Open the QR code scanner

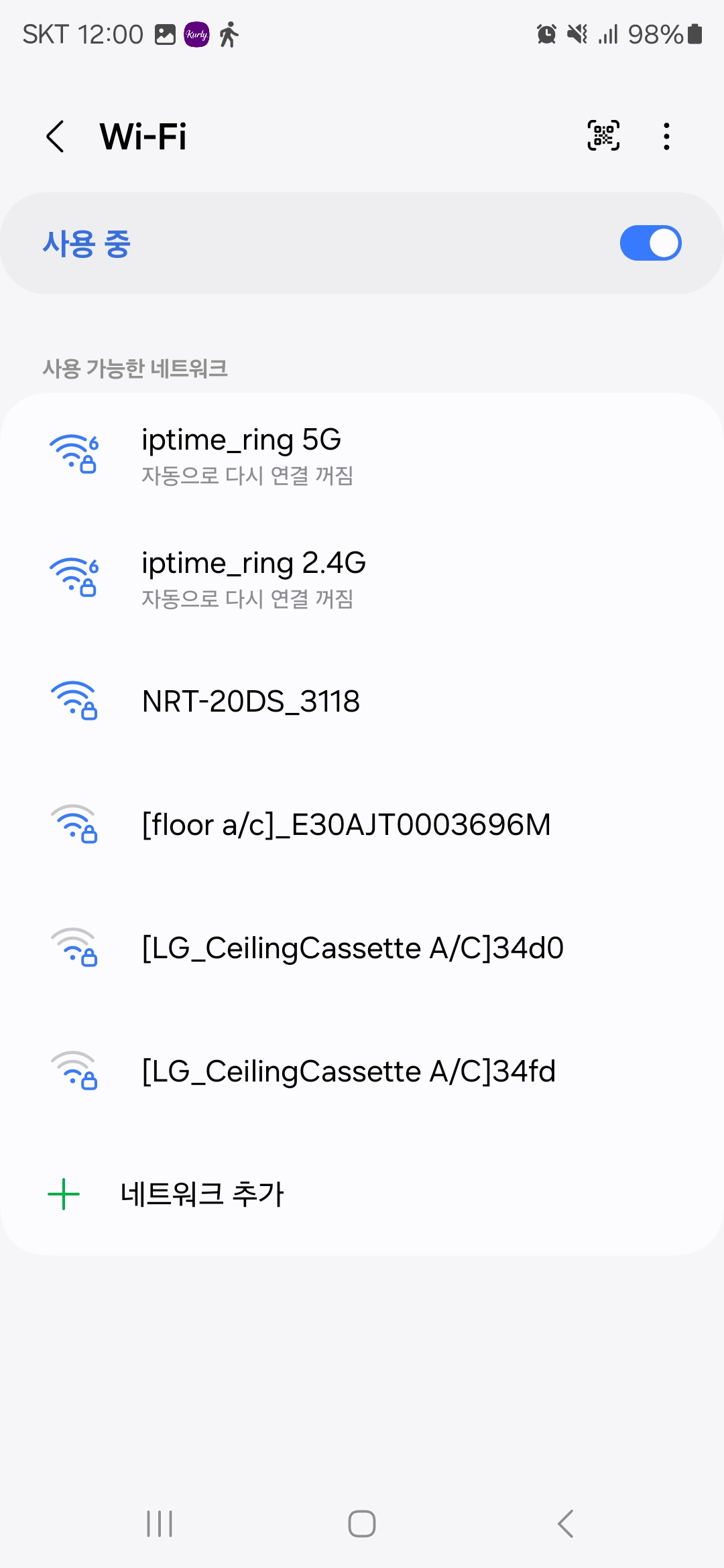603,136
